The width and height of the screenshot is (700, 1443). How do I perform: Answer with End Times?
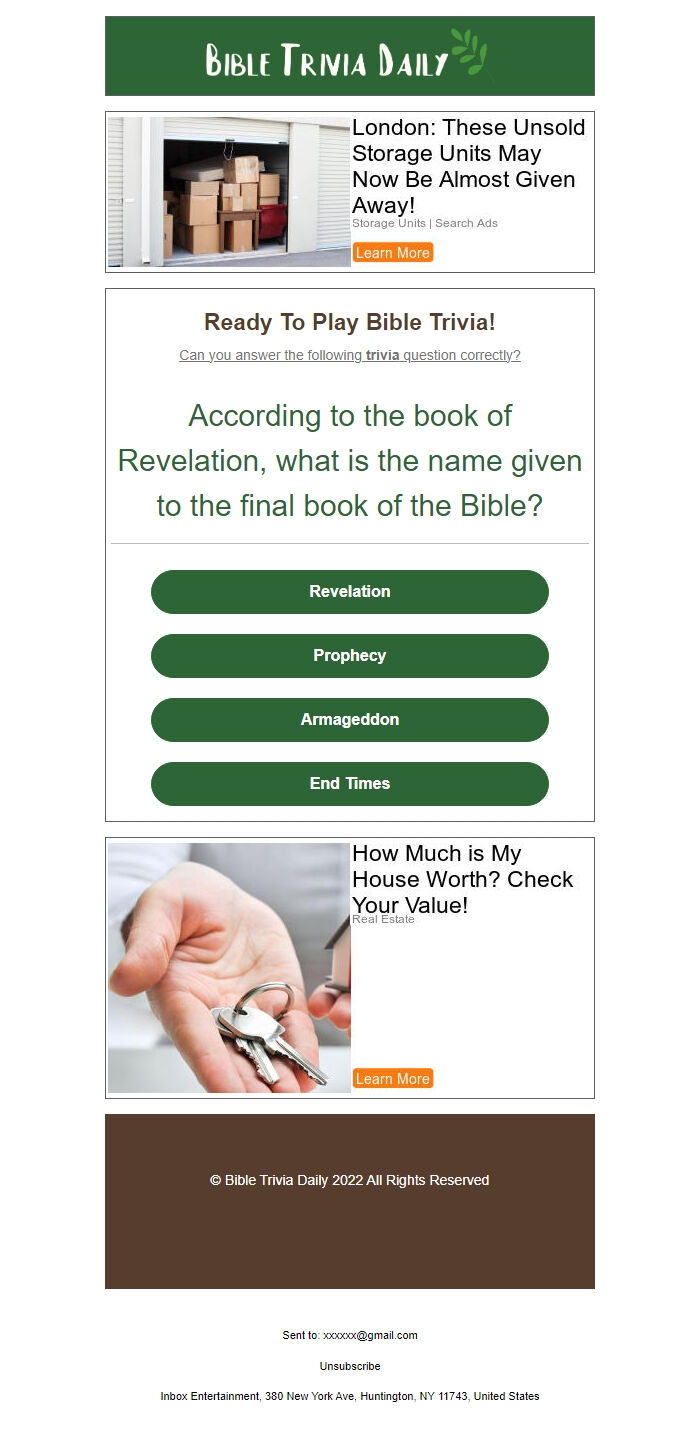pyautogui.click(x=349, y=784)
